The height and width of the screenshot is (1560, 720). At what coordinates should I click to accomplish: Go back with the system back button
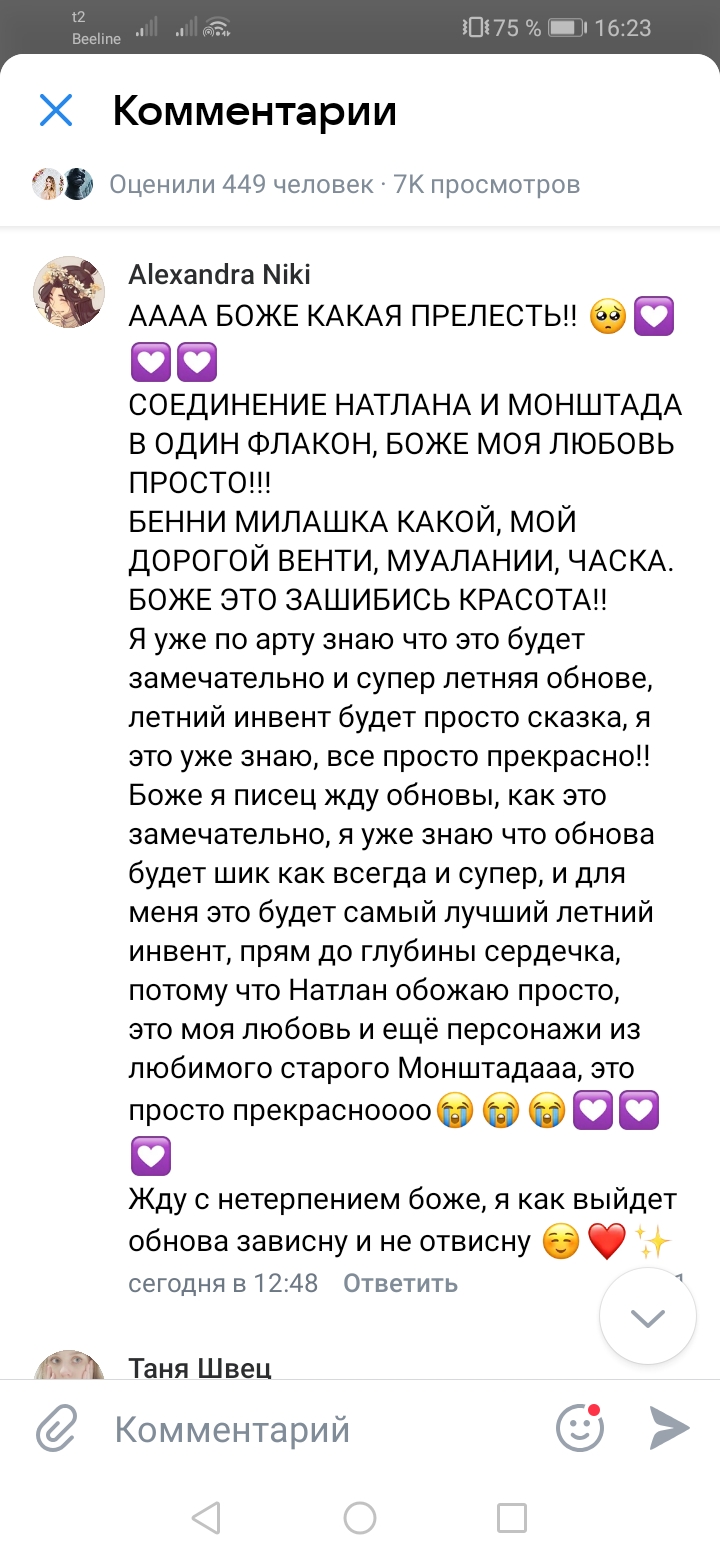[x=206, y=1518]
